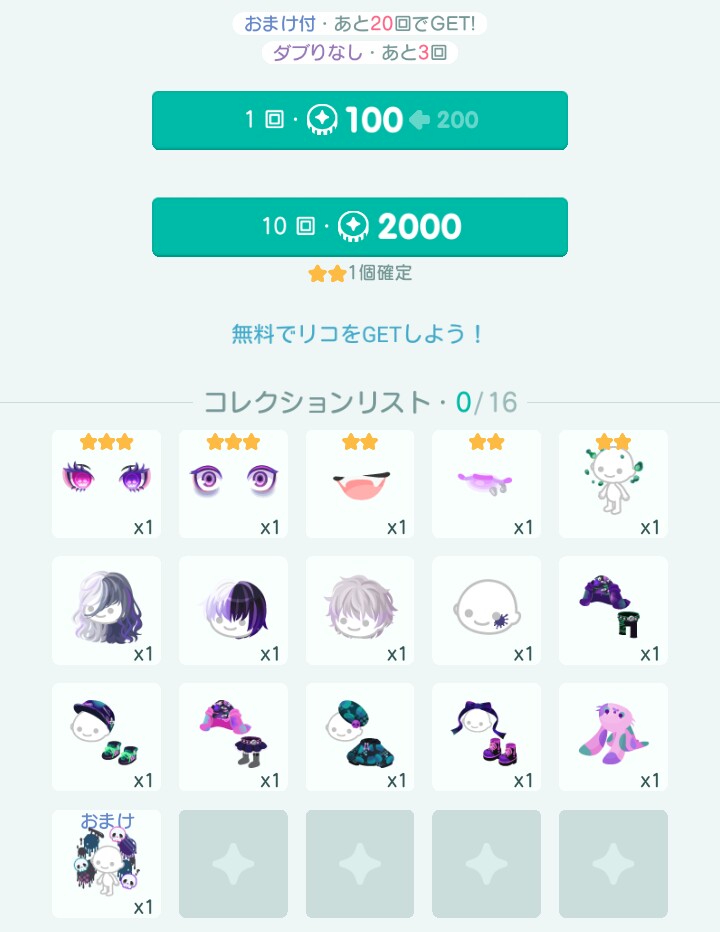This screenshot has height=932, width=720.
Task: Select the purple ribbon and boots item
Action: (487, 737)
